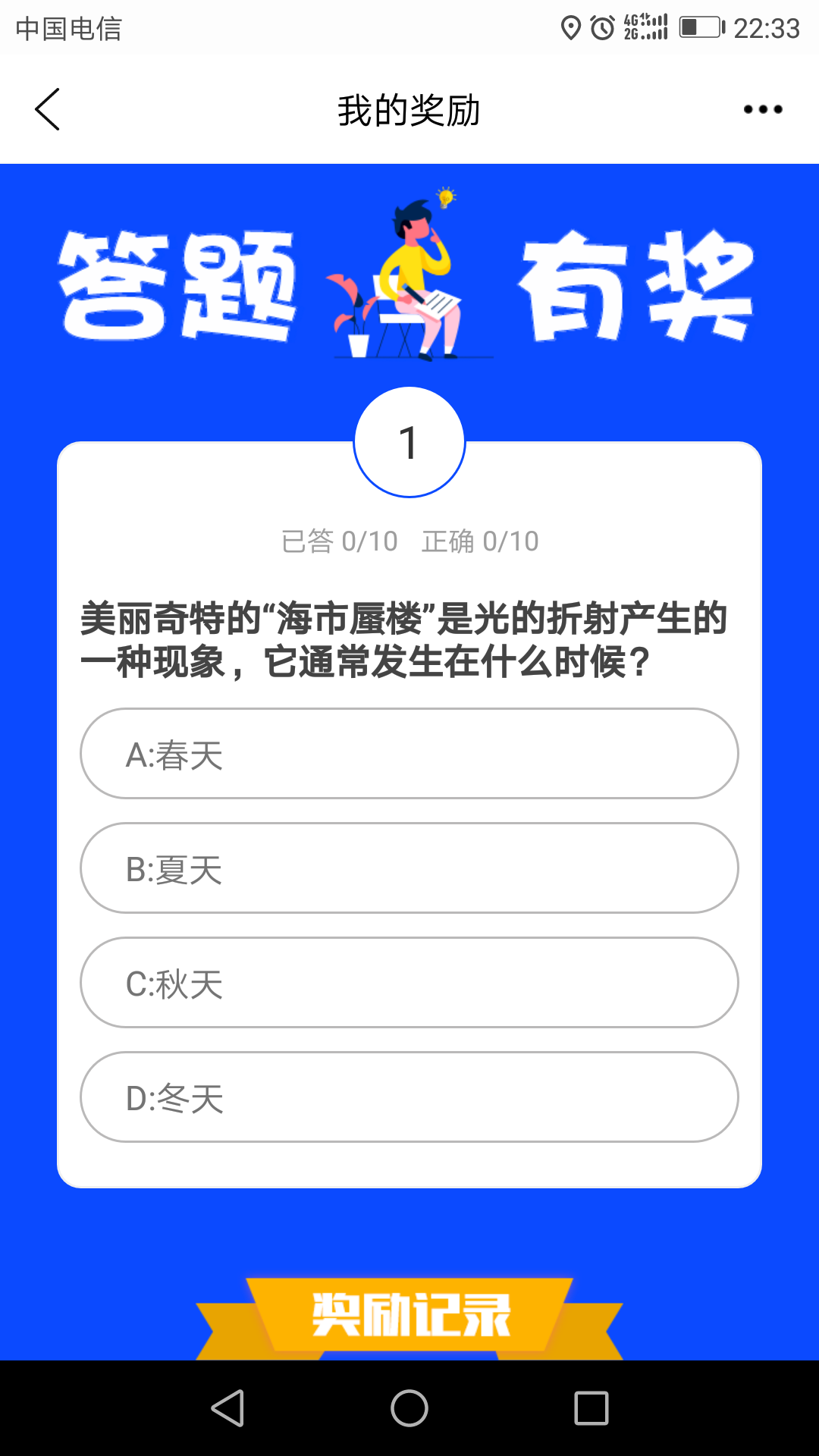819x1456 pixels.
Task: Open the 奖励记录 banner
Action: [x=409, y=1316]
